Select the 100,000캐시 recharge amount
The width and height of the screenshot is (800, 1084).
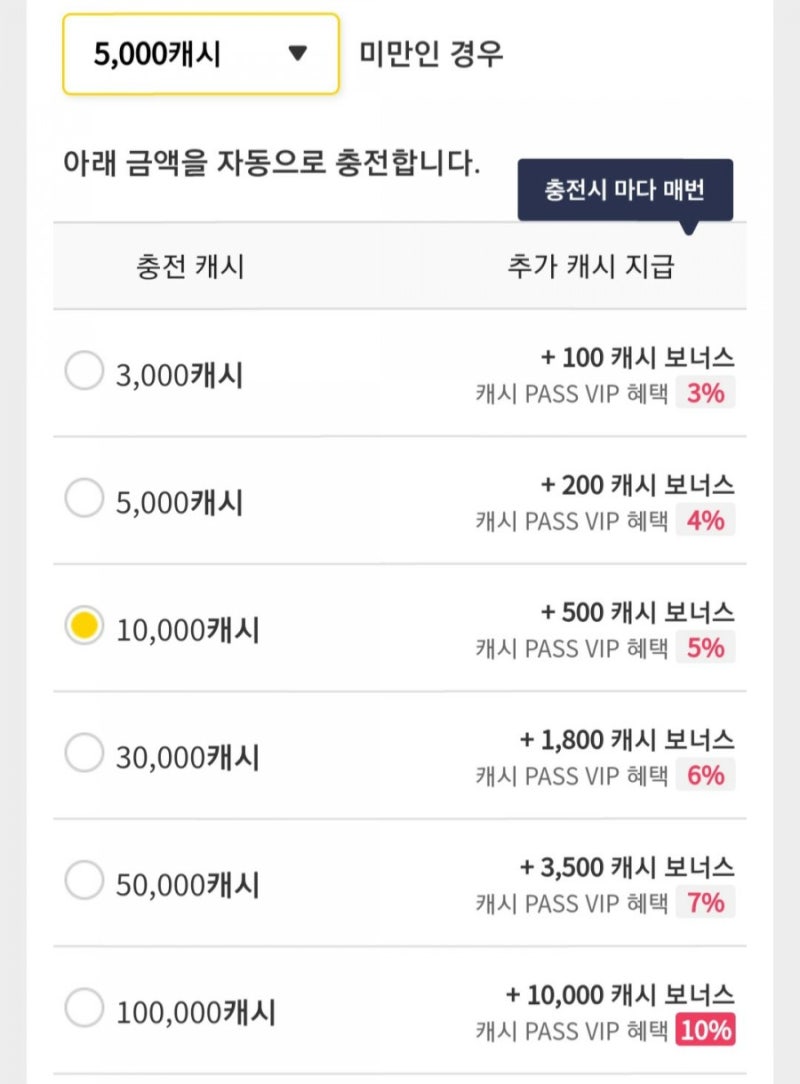(85, 1008)
